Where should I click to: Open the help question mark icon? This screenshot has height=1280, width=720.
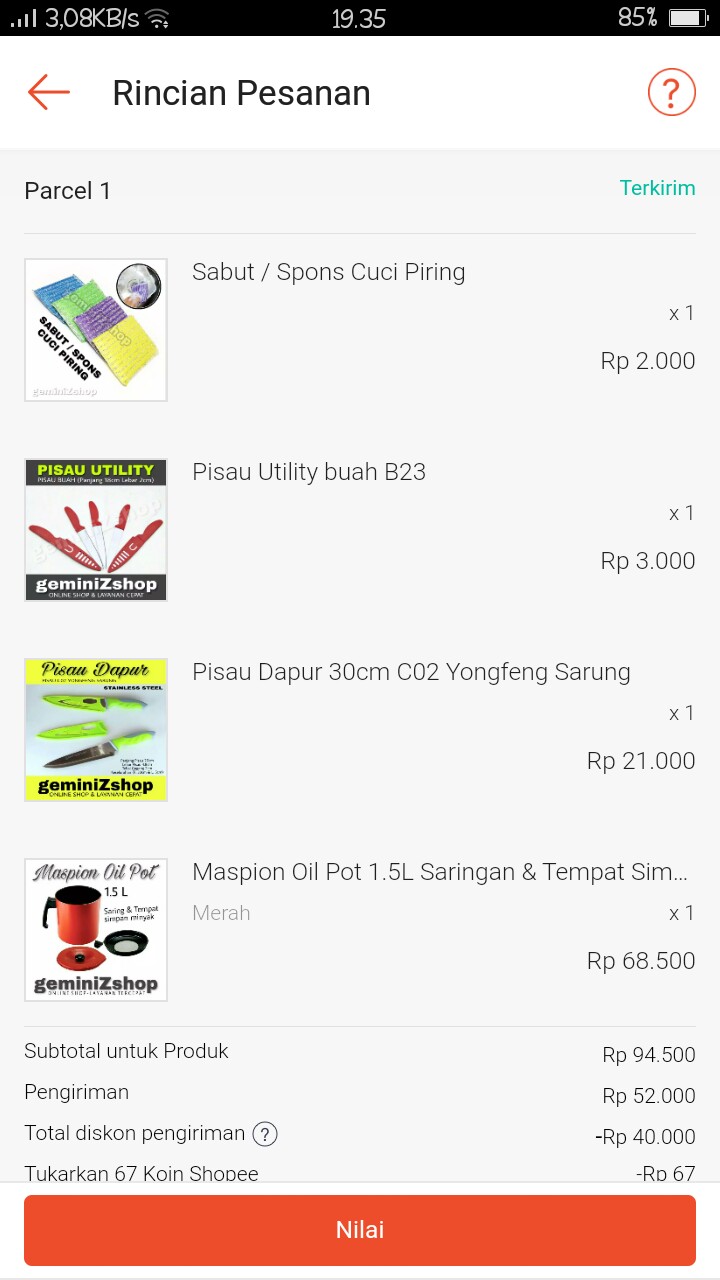point(671,91)
